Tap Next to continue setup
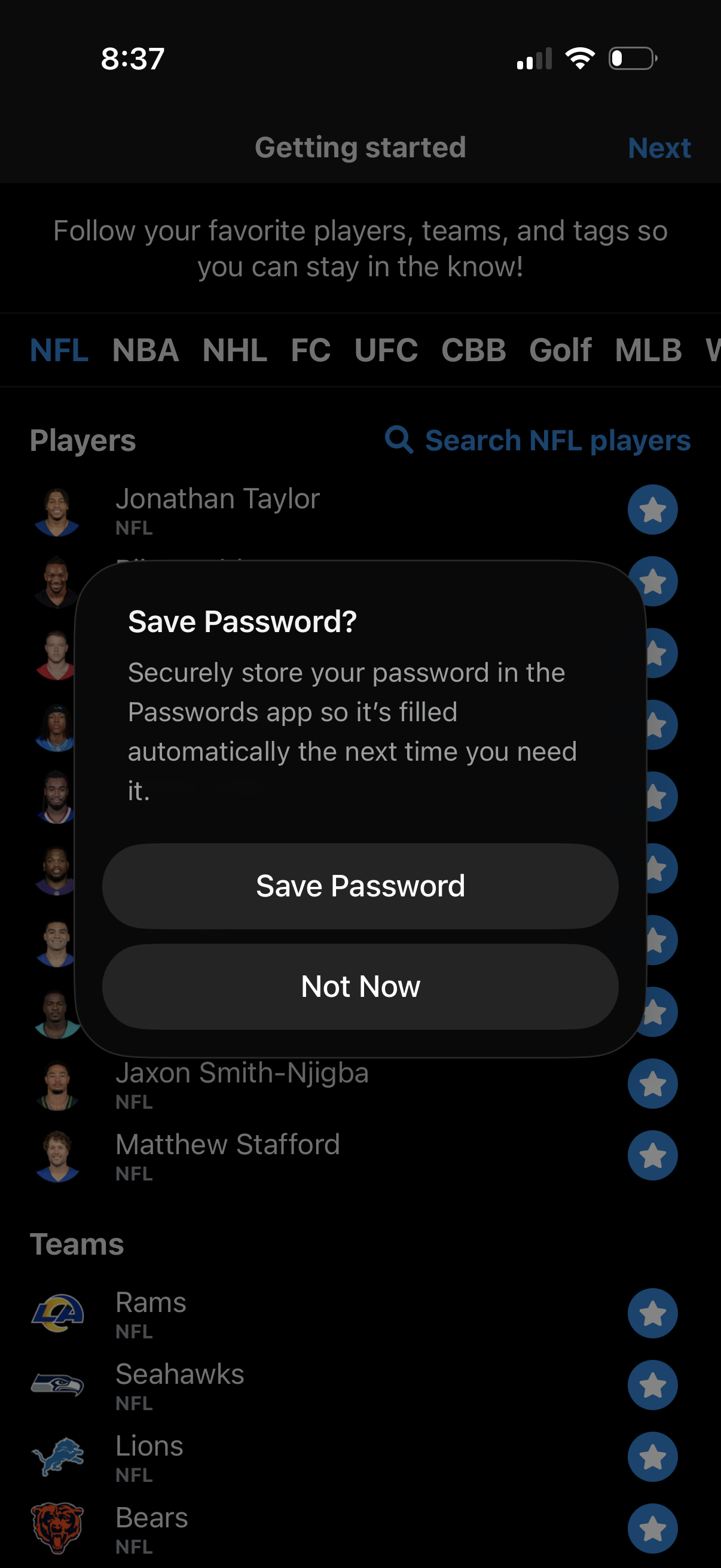The width and height of the screenshot is (721, 1568). point(659,147)
